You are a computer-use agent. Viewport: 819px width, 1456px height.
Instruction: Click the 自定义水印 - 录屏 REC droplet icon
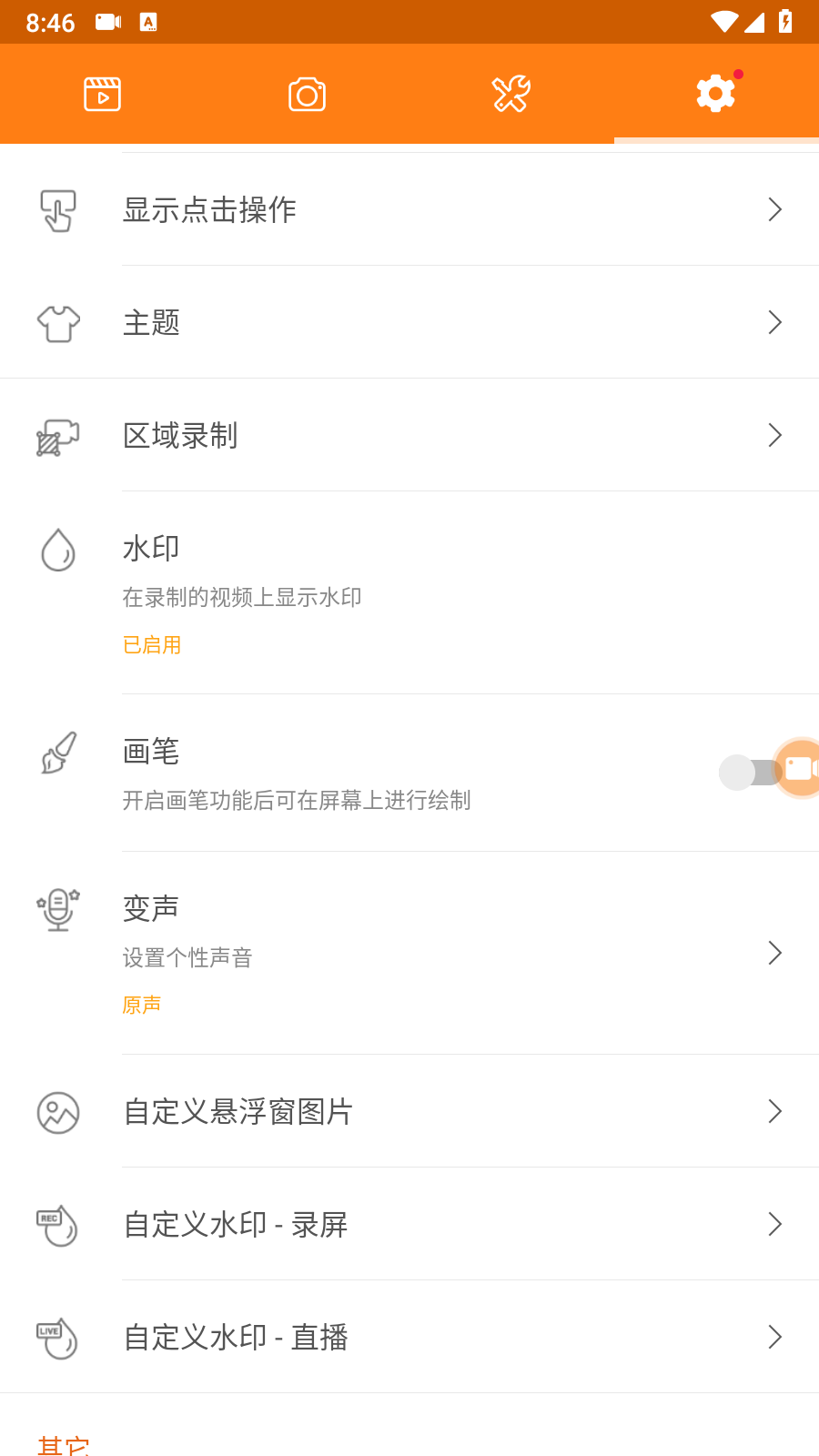coord(57,1225)
